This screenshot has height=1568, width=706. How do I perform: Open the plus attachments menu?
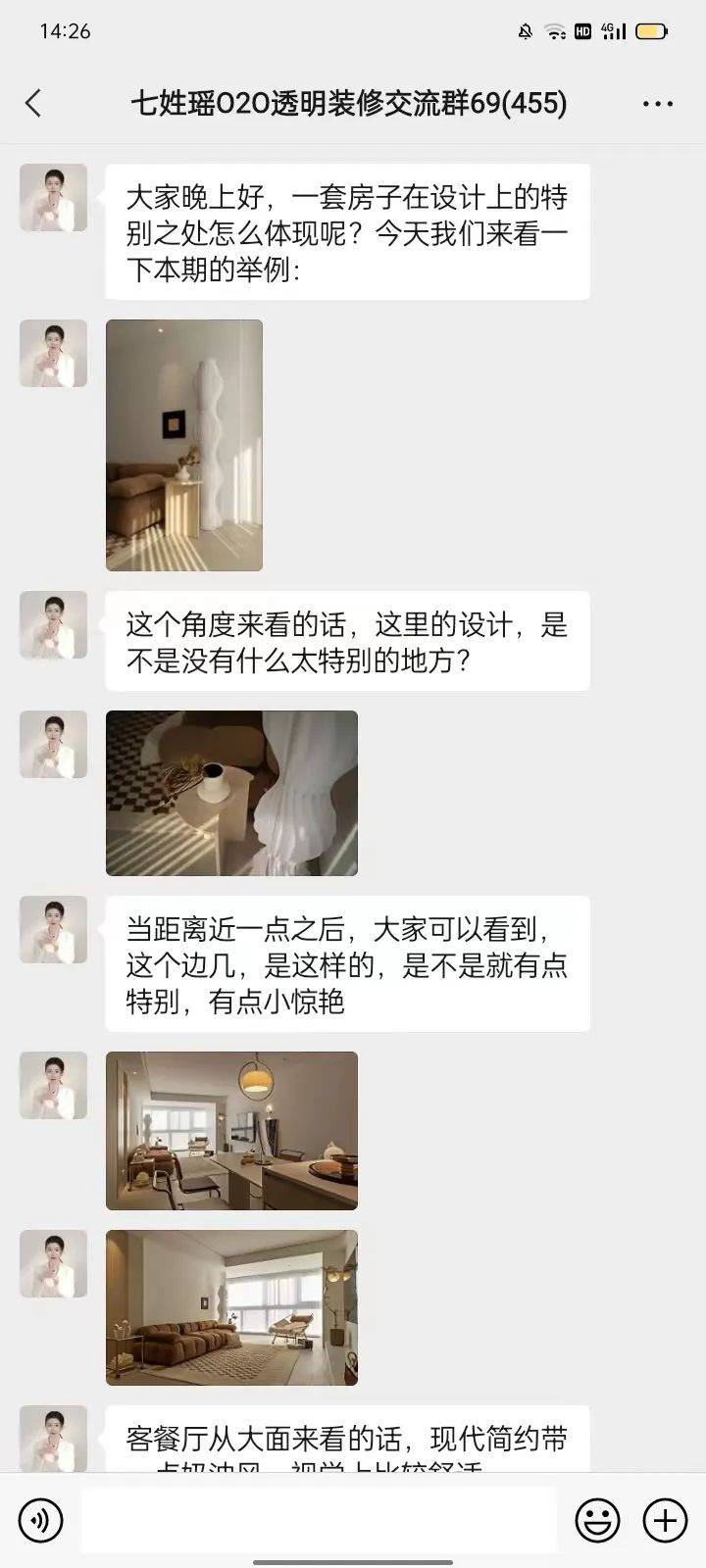pos(665,1520)
